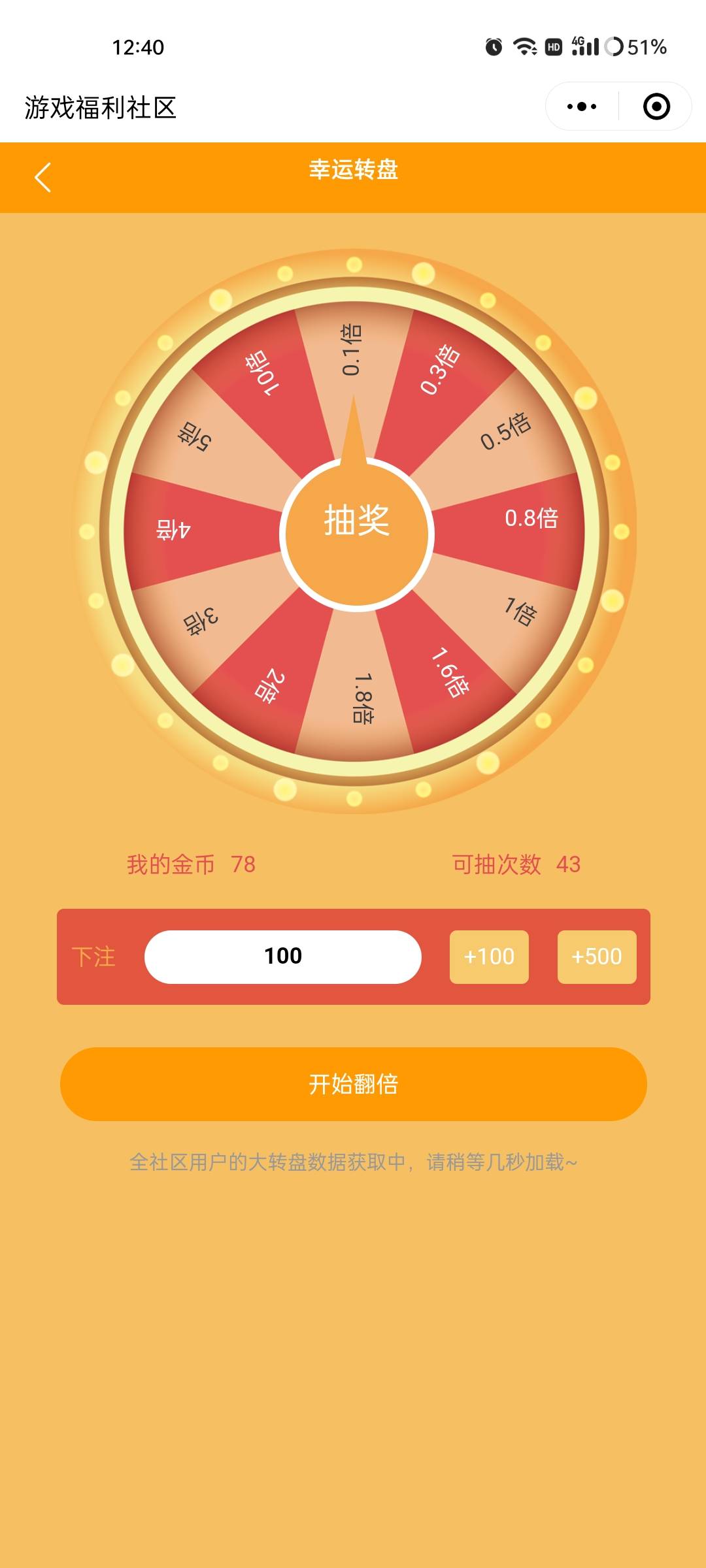Go back using the header arrow

click(43, 178)
